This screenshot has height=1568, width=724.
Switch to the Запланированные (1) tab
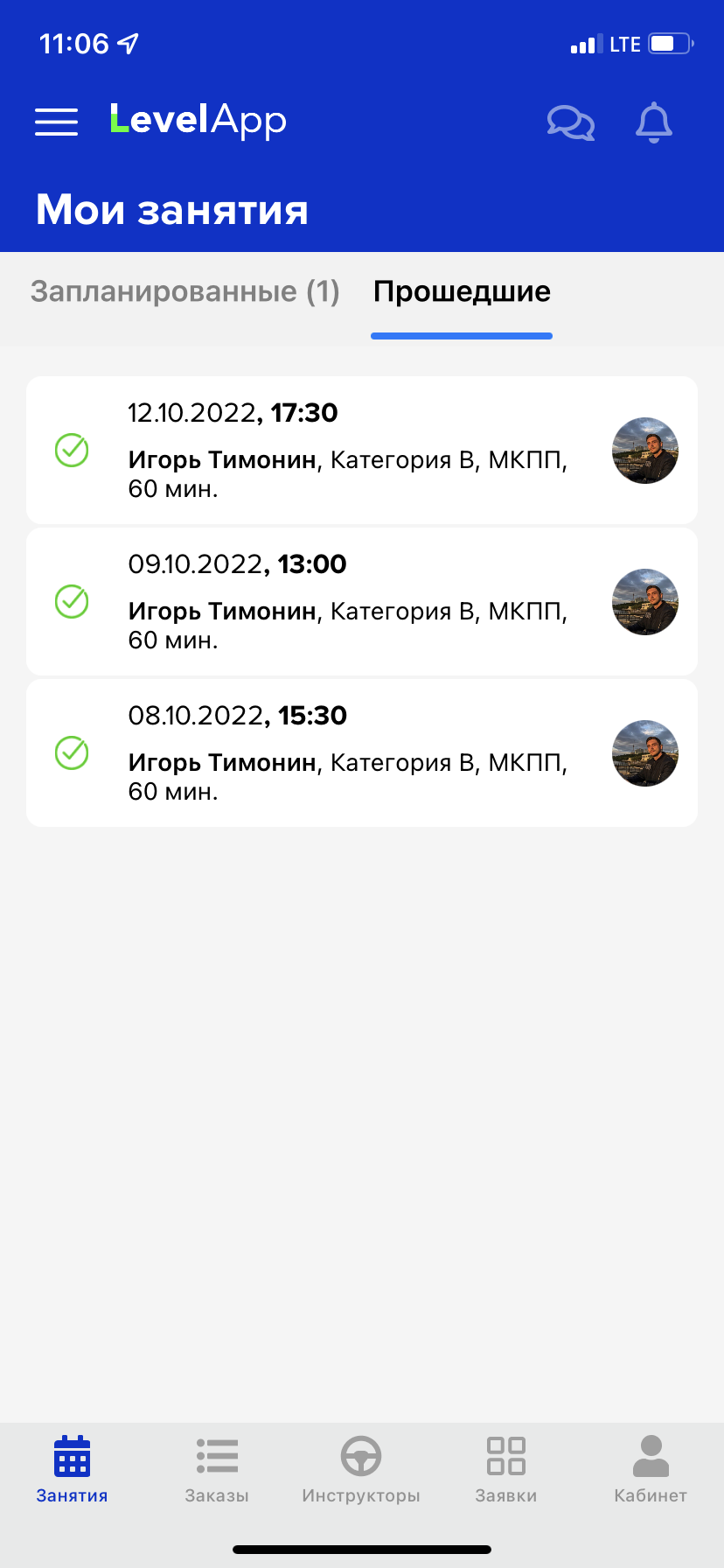point(184,291)
